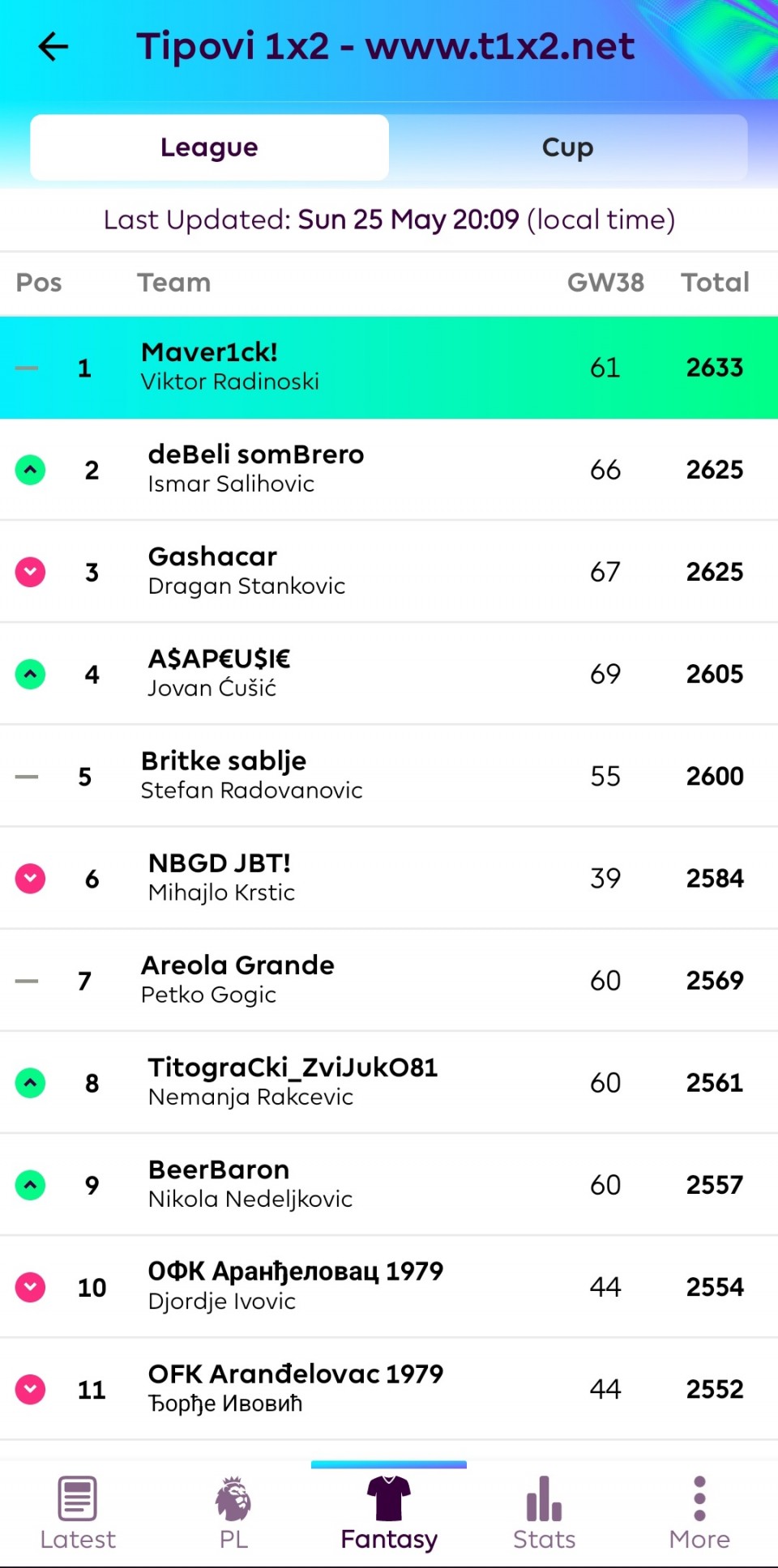Screen dimensions: 778x1568
Task: View Britke sablje team
Action: 389,776
